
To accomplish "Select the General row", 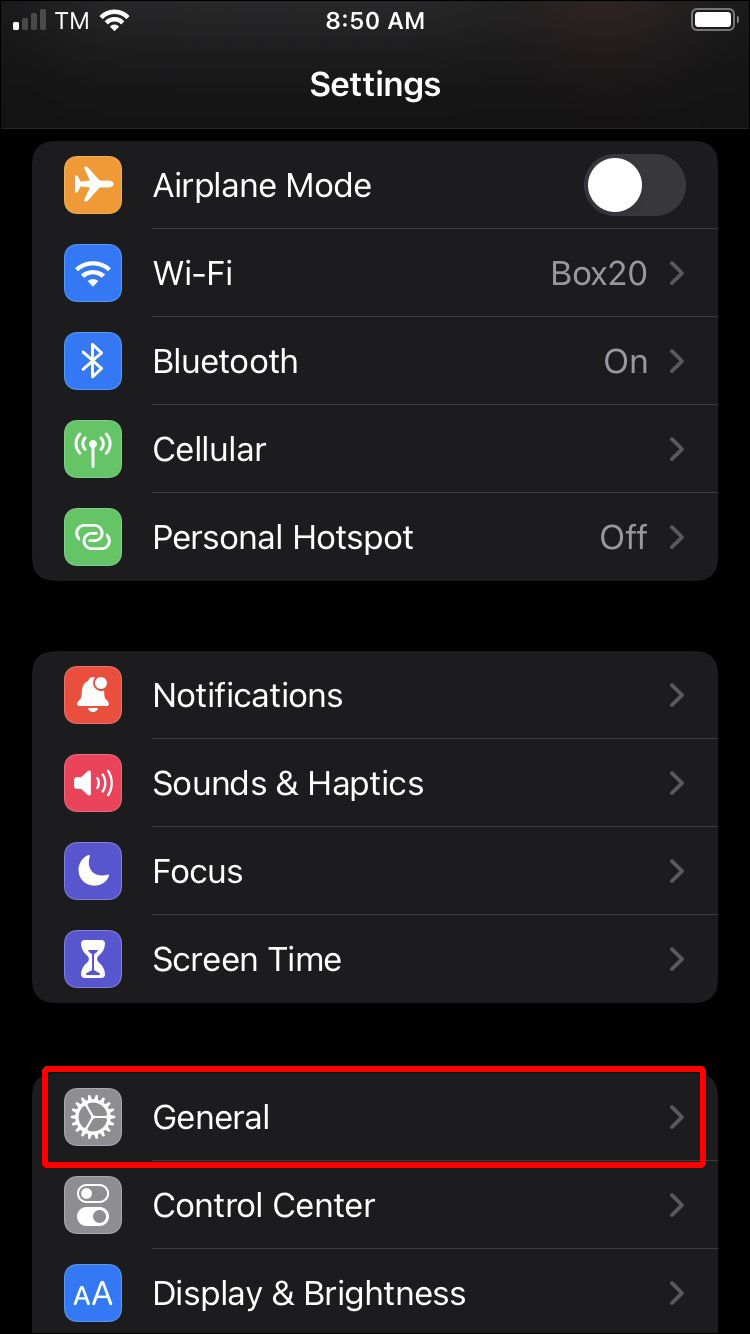I will pyautogui.click(x=375, y=1117).
